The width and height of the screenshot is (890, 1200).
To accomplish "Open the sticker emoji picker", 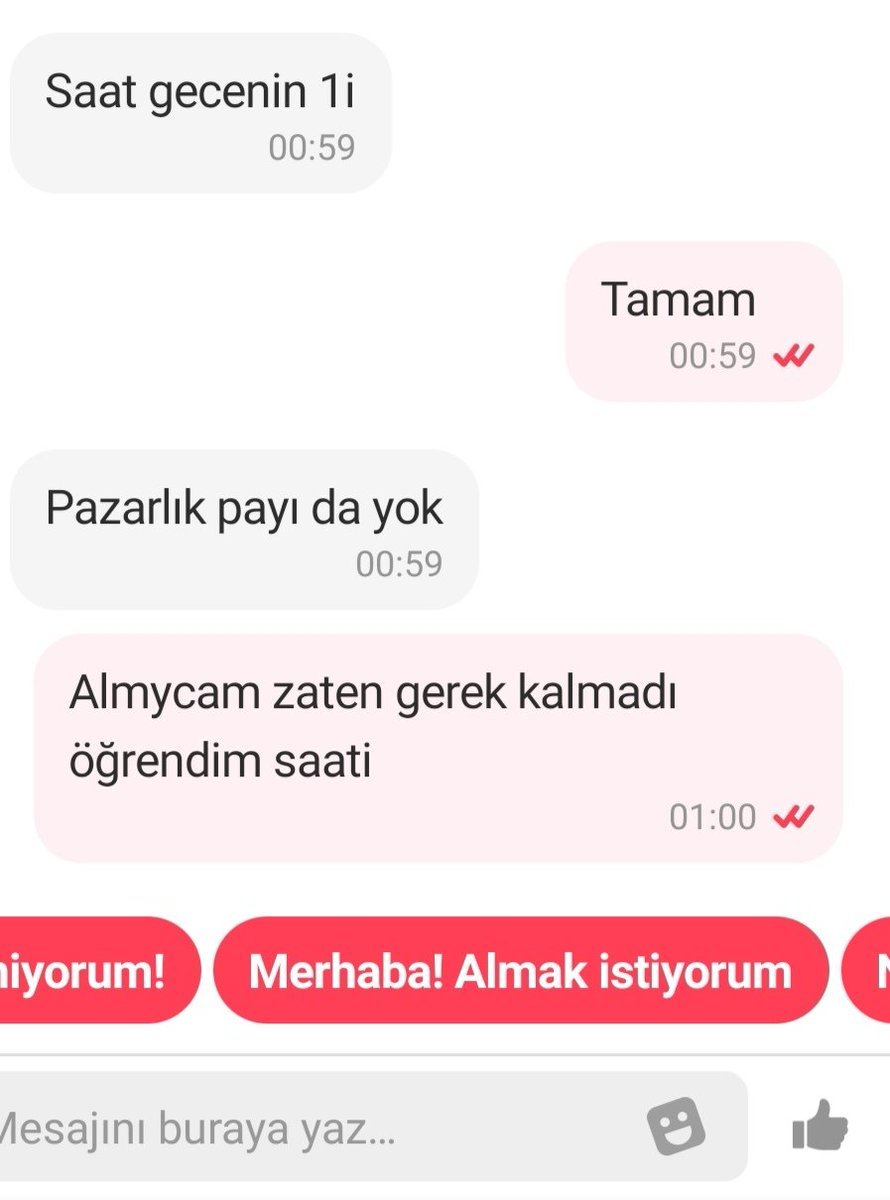I will (x=676, y=1127).
